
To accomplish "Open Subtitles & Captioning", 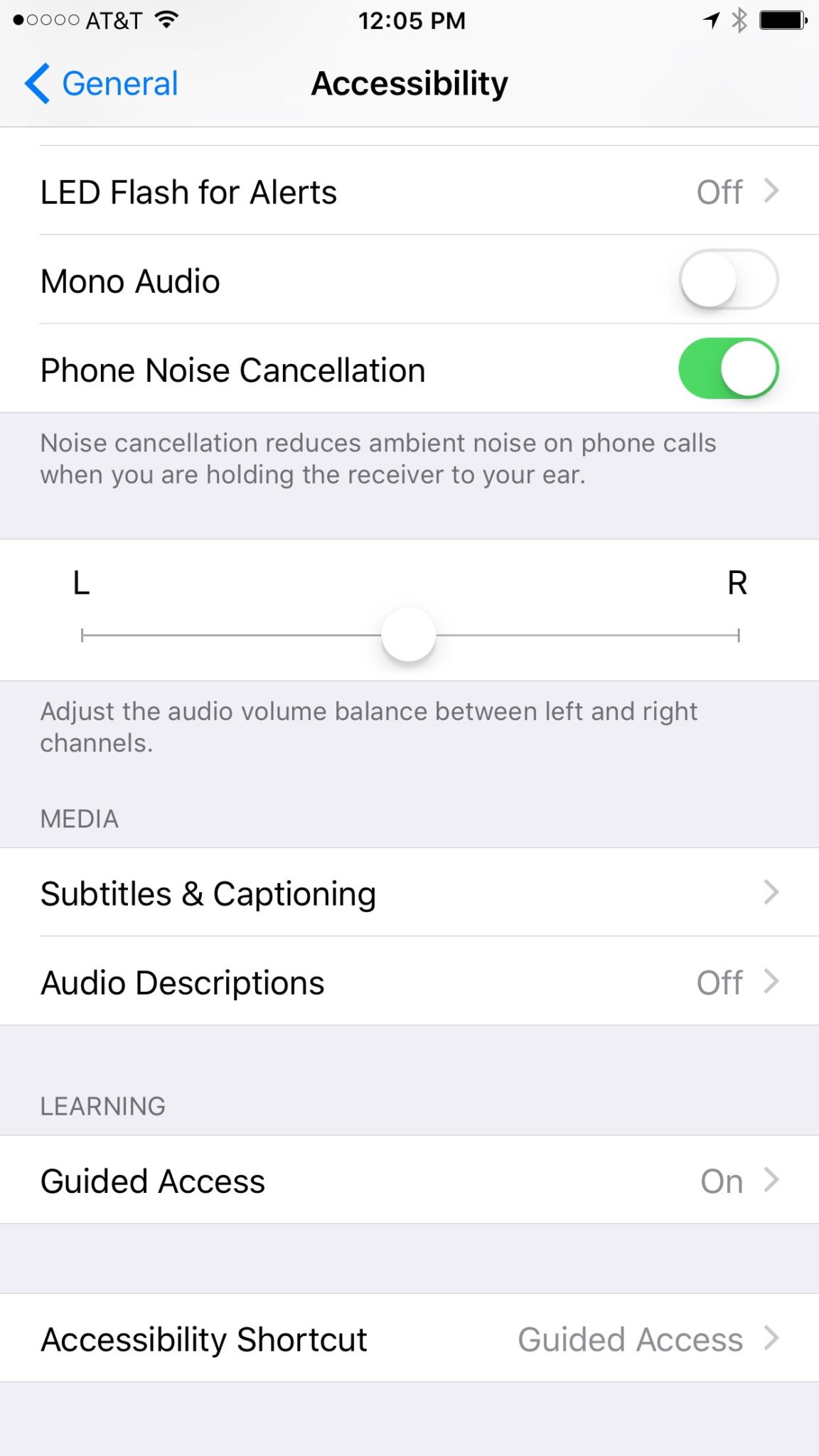I will (409, 894).
